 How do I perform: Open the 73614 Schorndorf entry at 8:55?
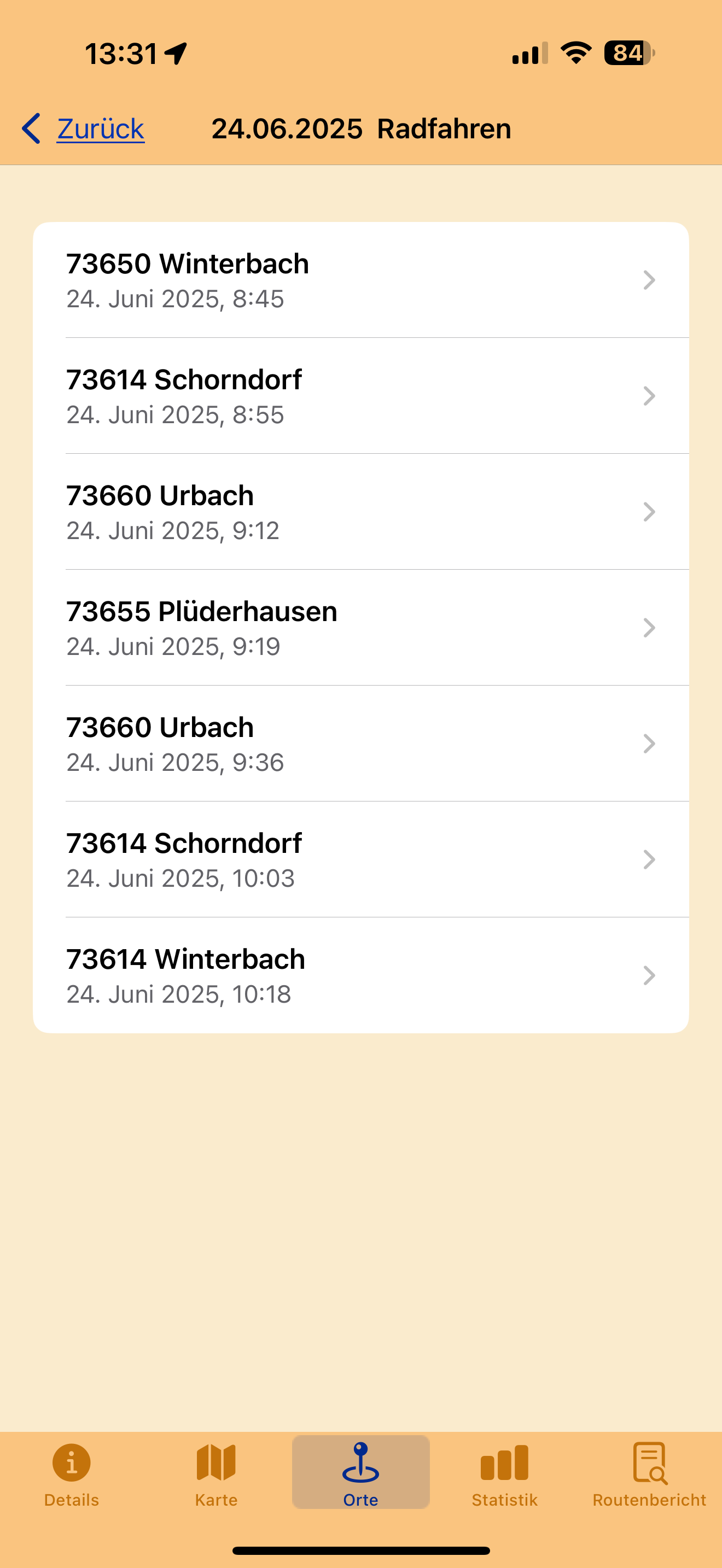pos(361,396)
